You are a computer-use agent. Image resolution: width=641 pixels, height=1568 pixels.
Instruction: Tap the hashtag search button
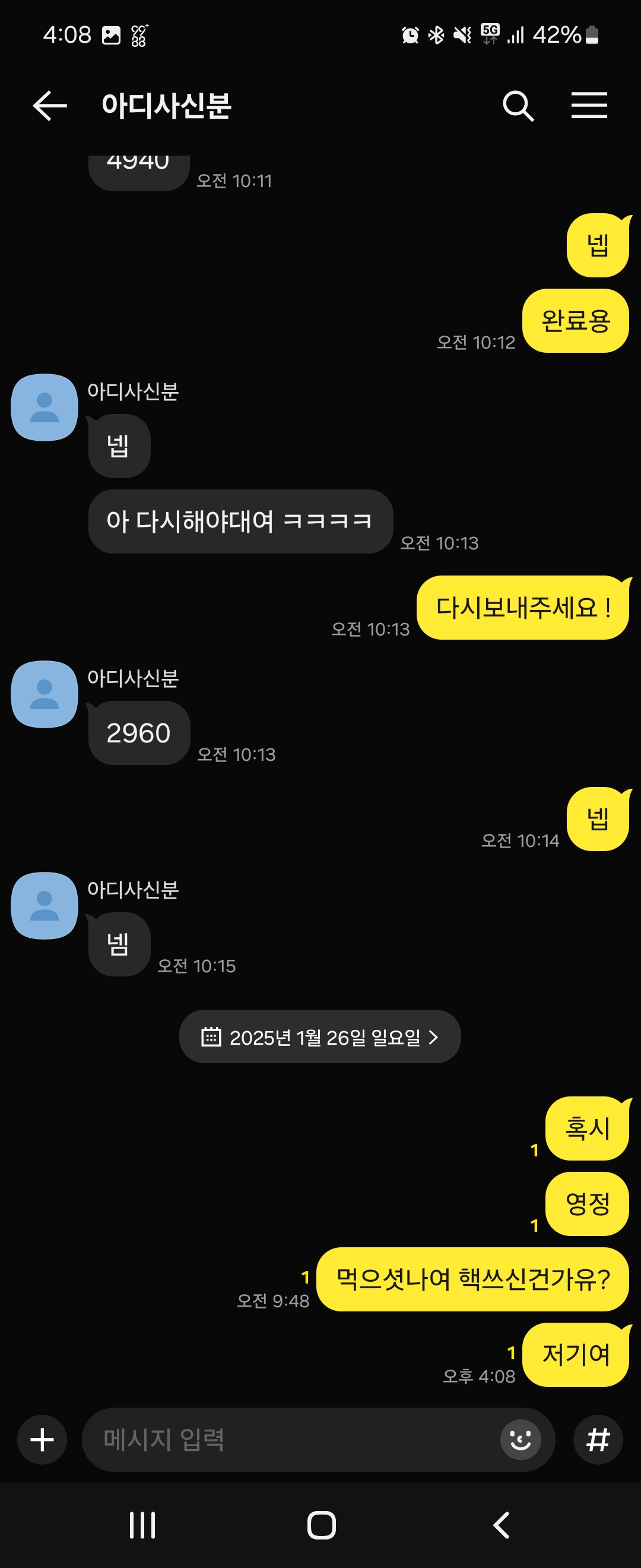coord(597,1440)
